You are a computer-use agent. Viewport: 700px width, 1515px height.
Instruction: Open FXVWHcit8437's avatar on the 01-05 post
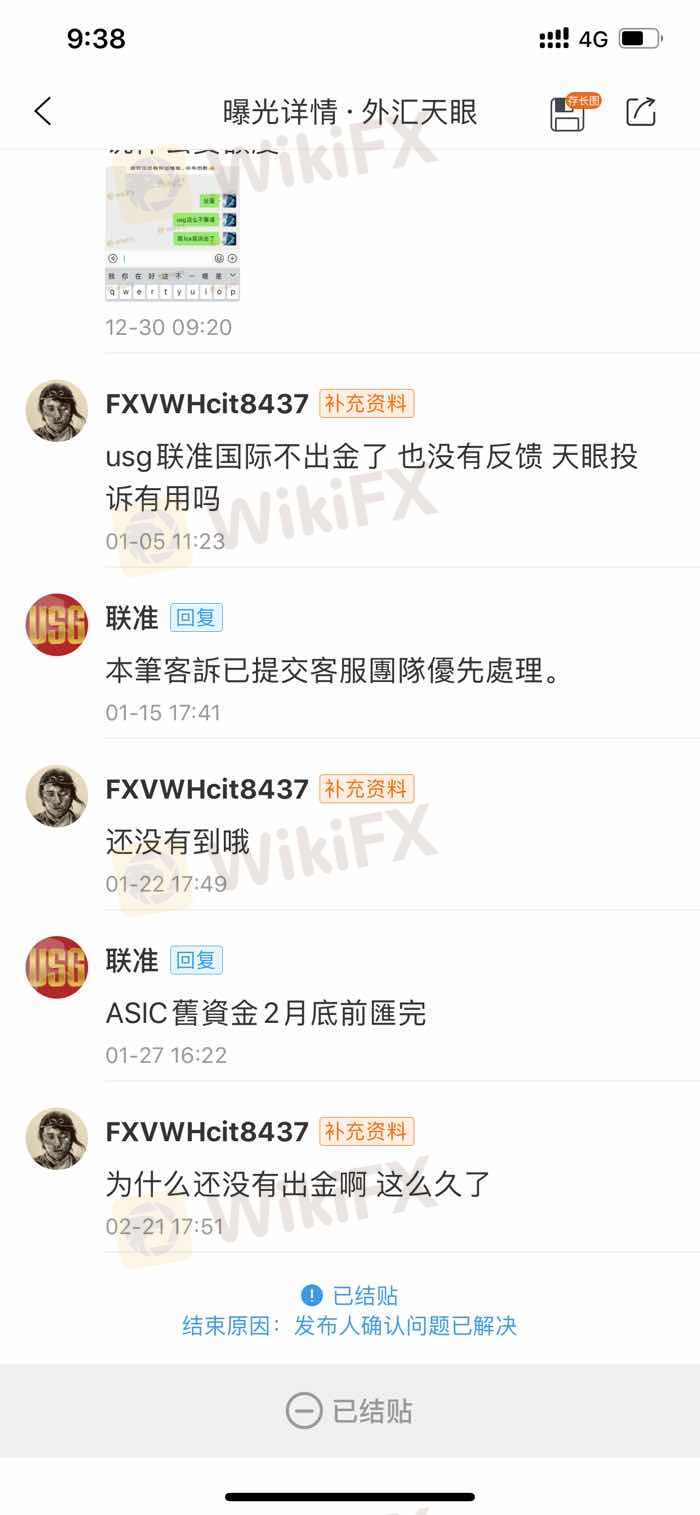click(56, 411)
